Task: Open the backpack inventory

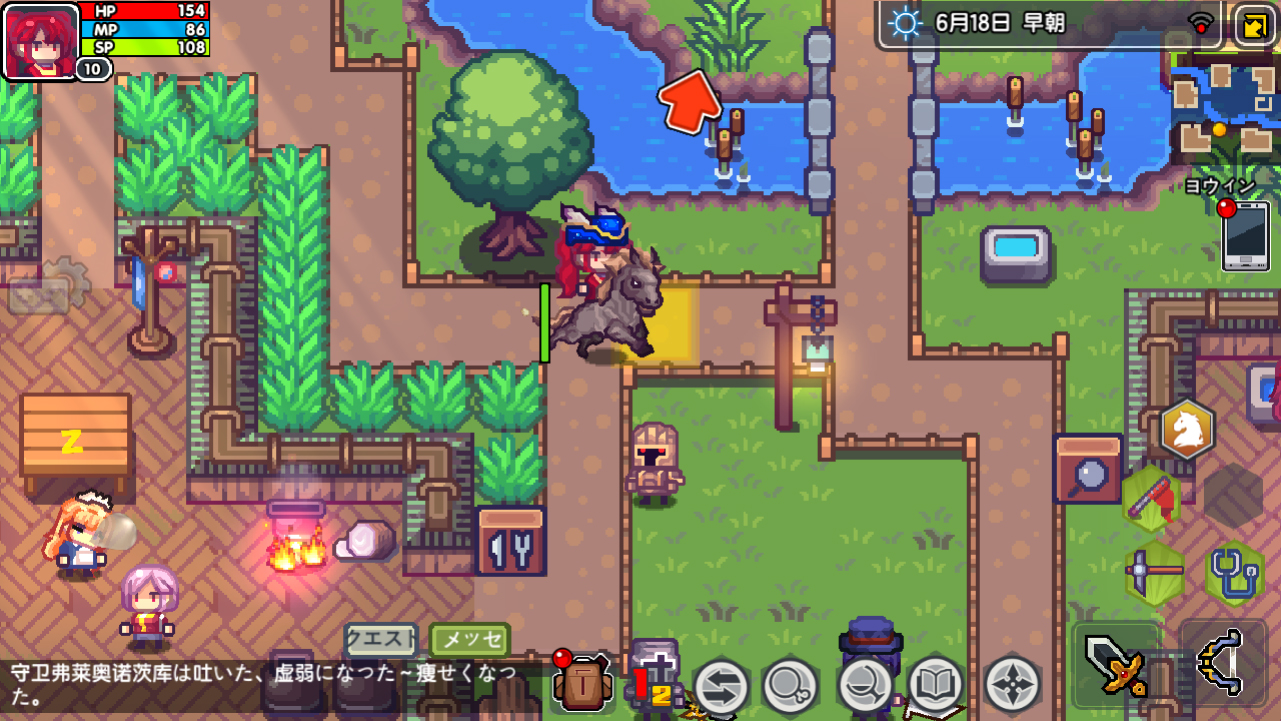Action: tap(583, 684)
